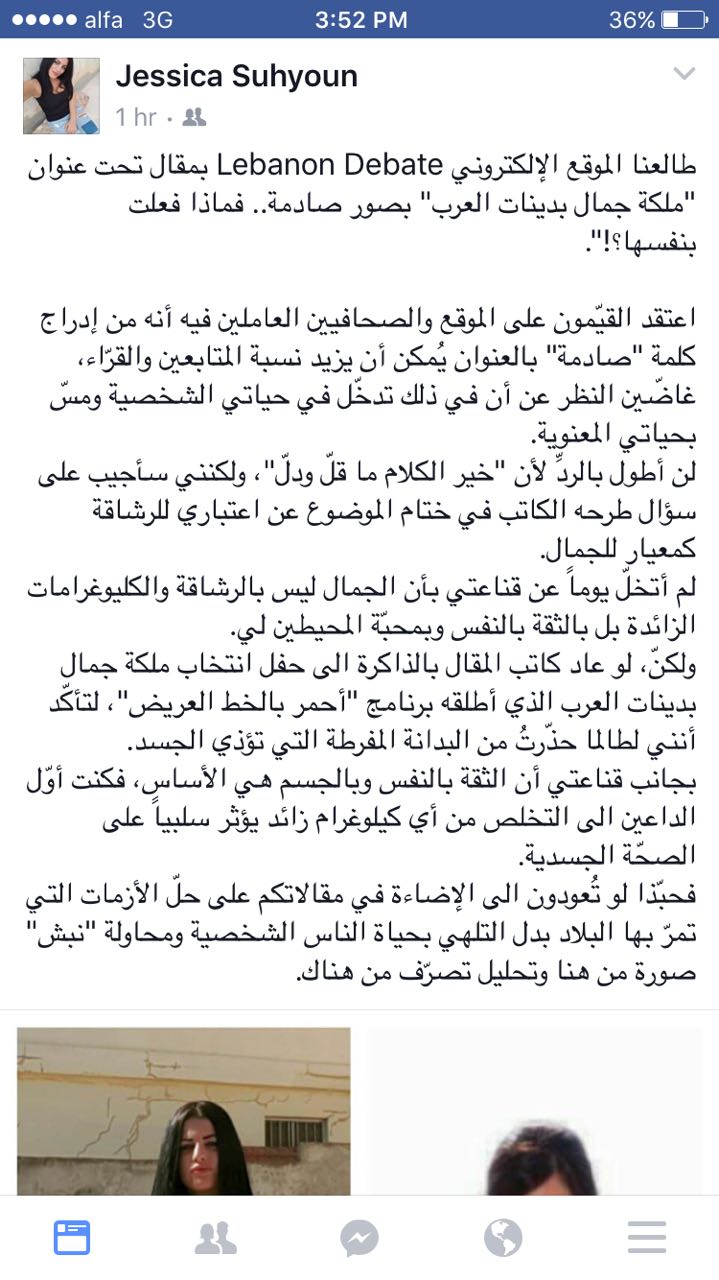This screenshot has height=1280, width=719.
Task: Open the Friend Requests tab
Action: pos(215,1238)
